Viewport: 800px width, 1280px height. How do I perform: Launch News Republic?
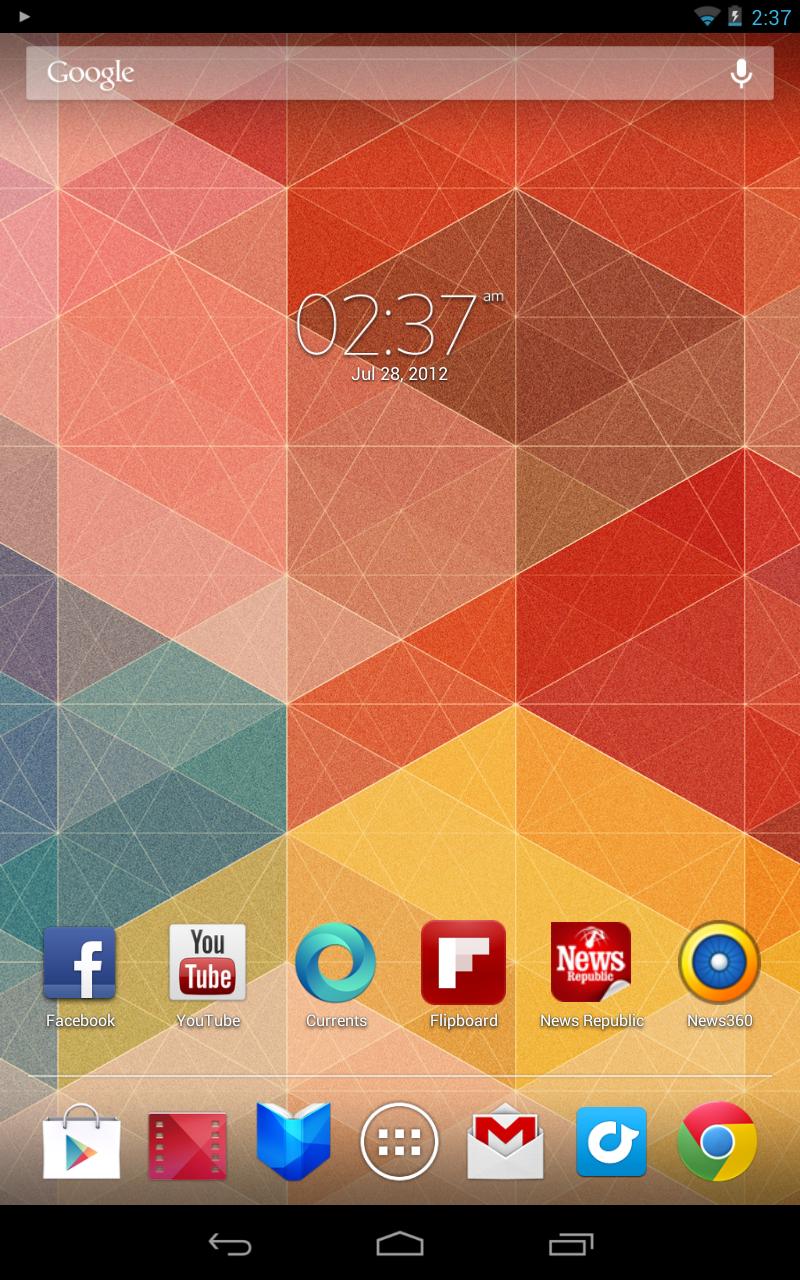click(x=591, y=964)
